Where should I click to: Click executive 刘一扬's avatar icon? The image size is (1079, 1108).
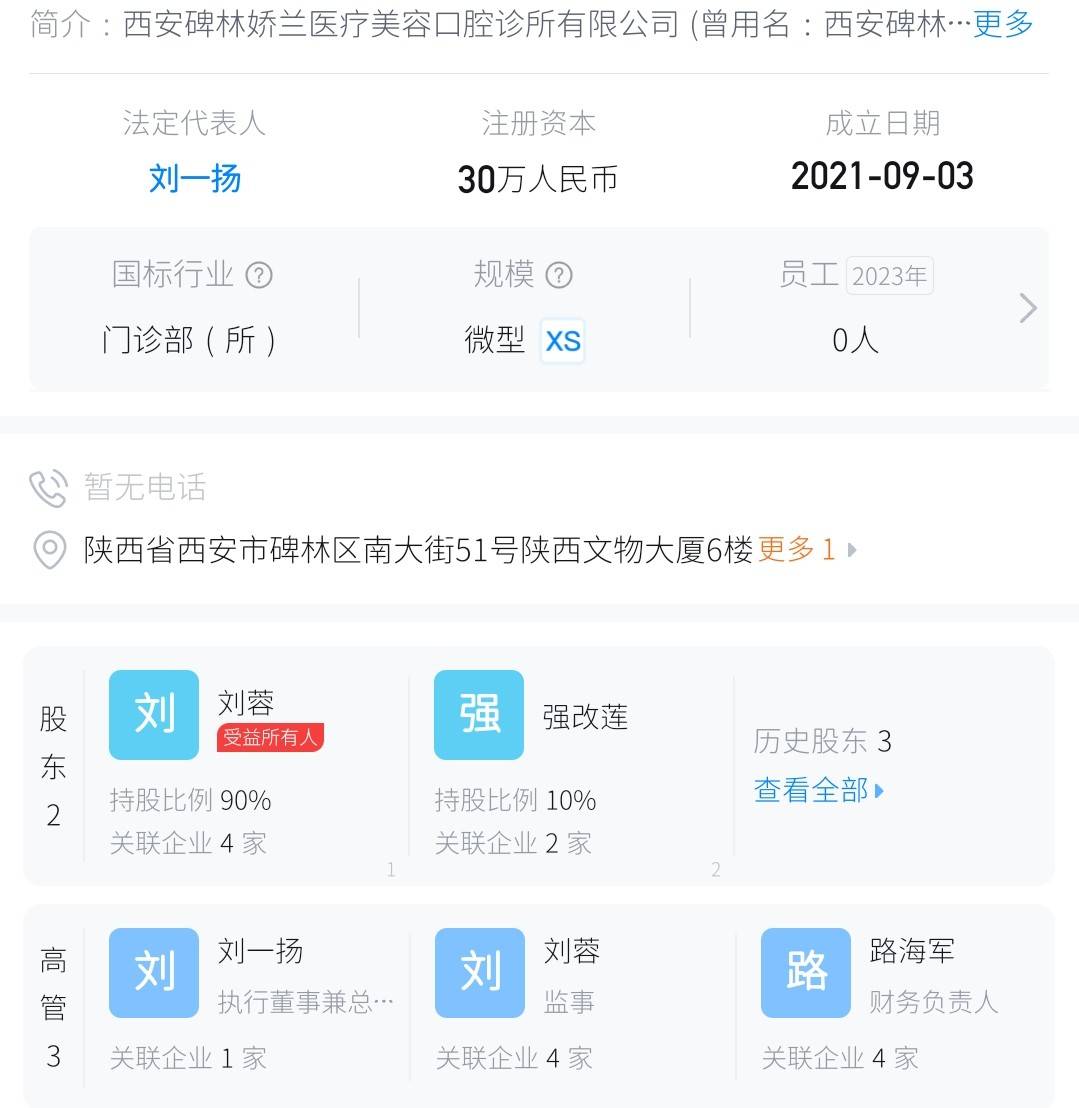pyautogui.click(x=152, y=972)
